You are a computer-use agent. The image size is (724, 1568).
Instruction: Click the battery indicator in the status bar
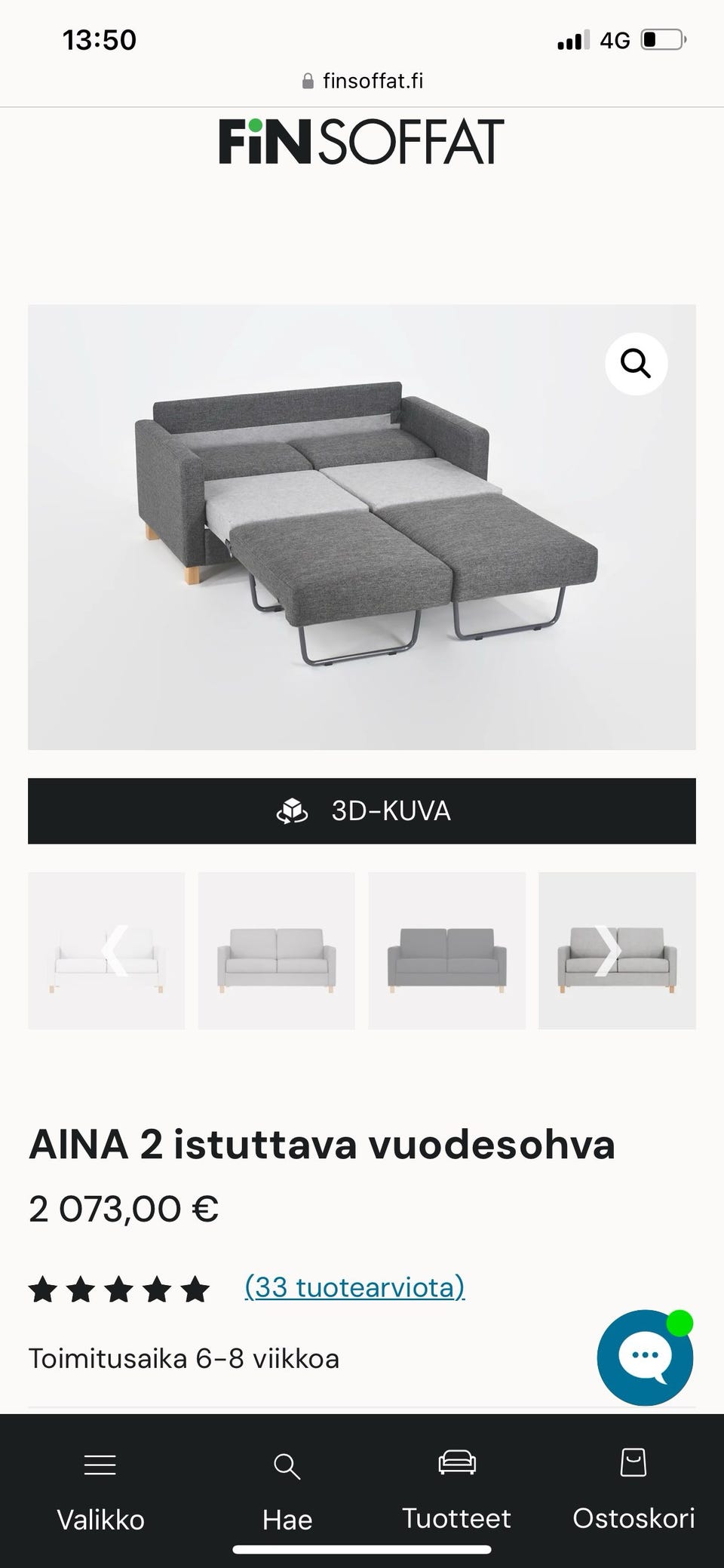[x=662, y=39]
